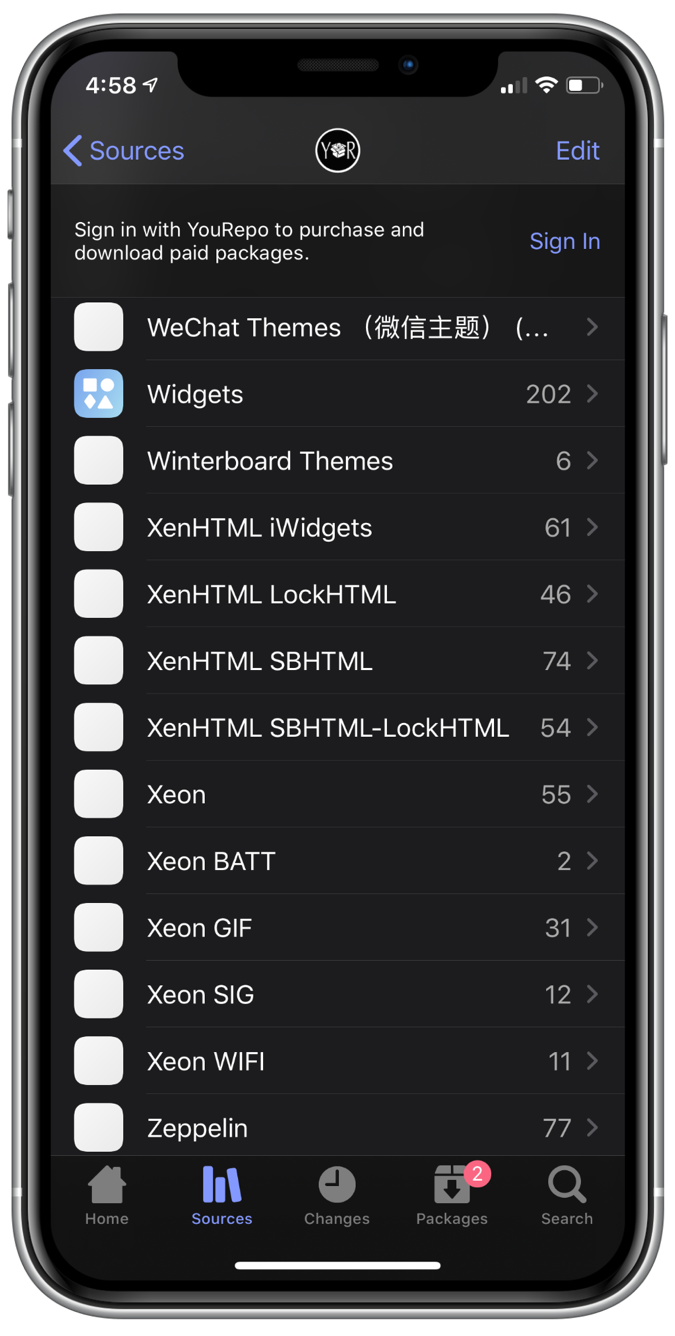Open XenHTML SBHTML with 74 packages
The height and width of the screenshot is (1336, 675).
coord(338,661)
